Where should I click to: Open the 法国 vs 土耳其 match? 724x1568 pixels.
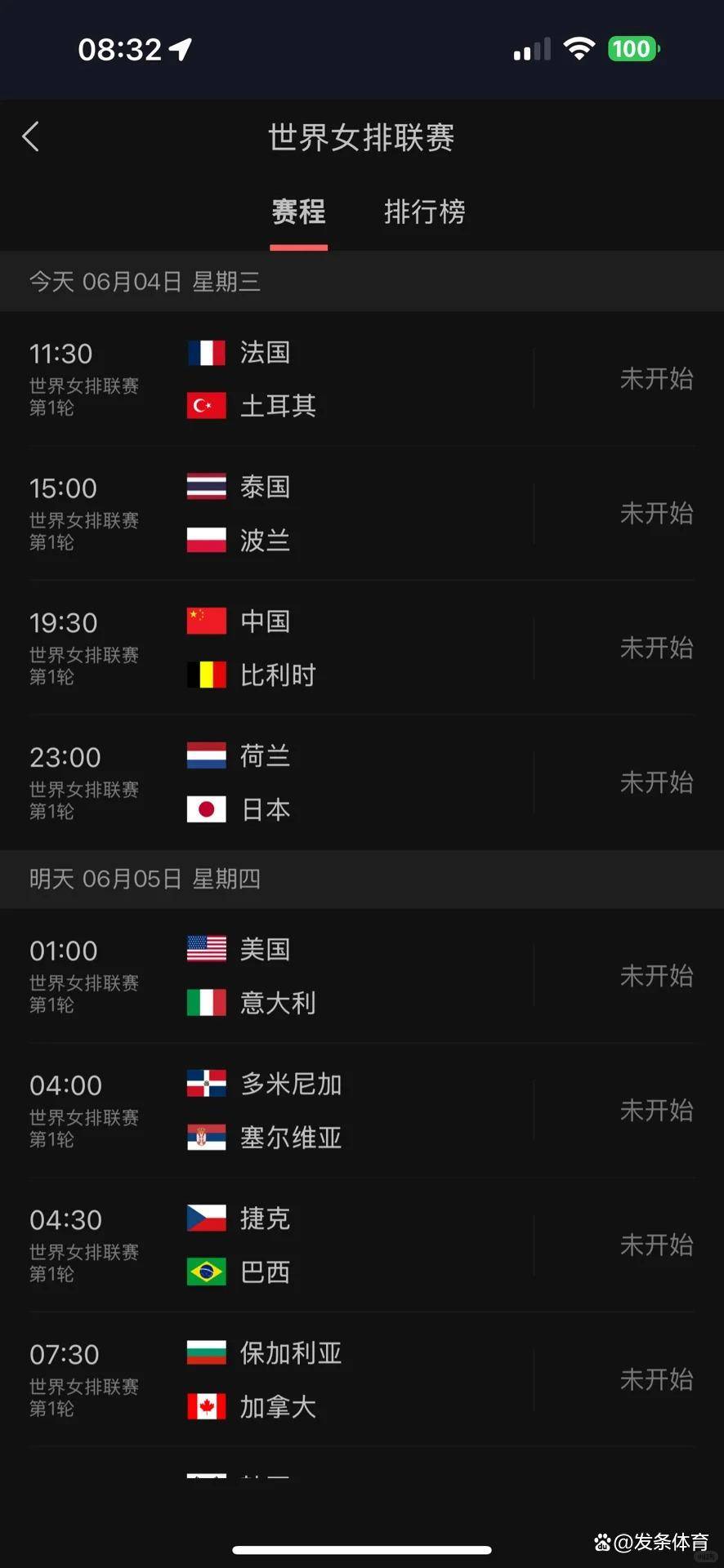361,379
